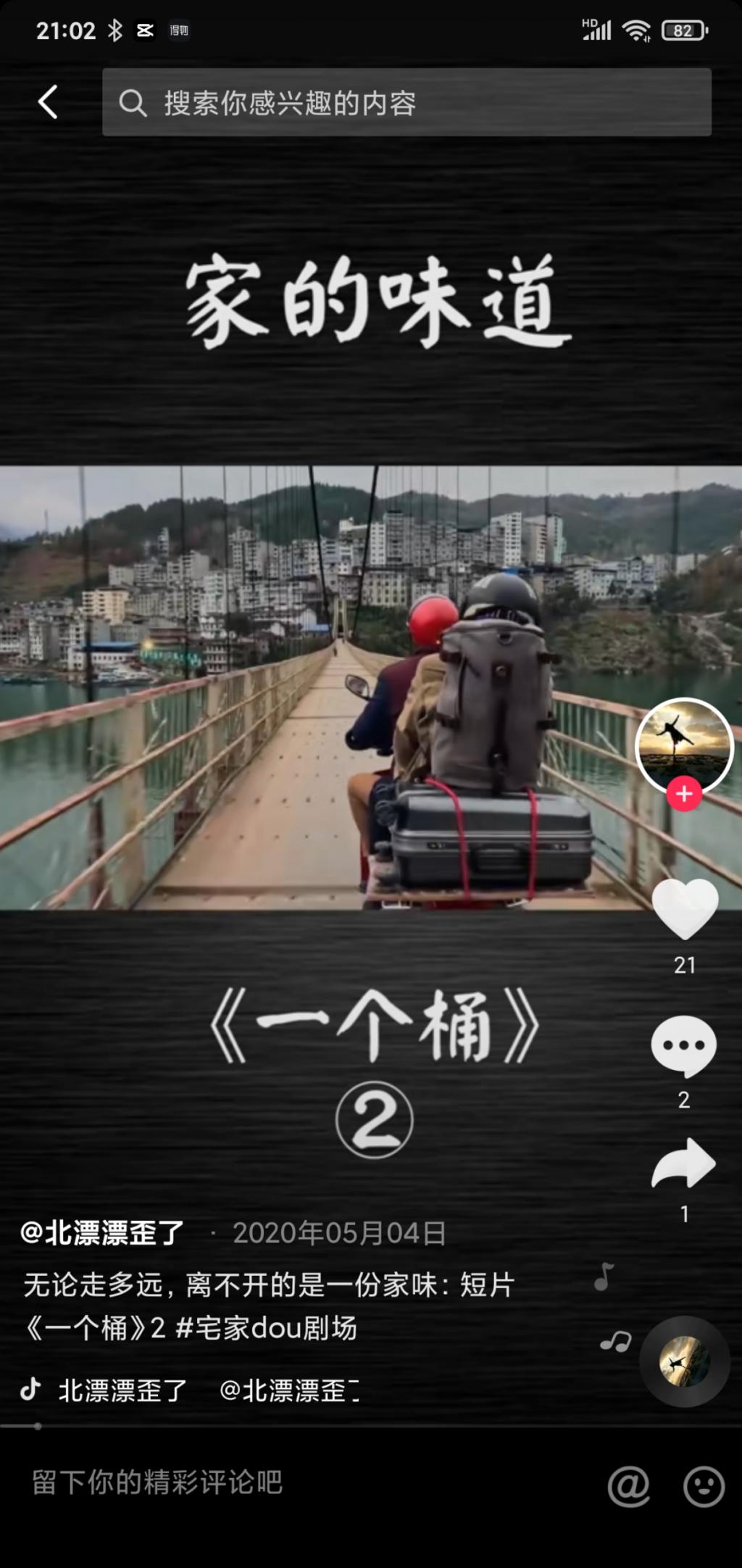Image resolution: width=742 pixels, height=1568 pixels.
Task: Follow the creator via the plus badge
Action: click(684, 794)
